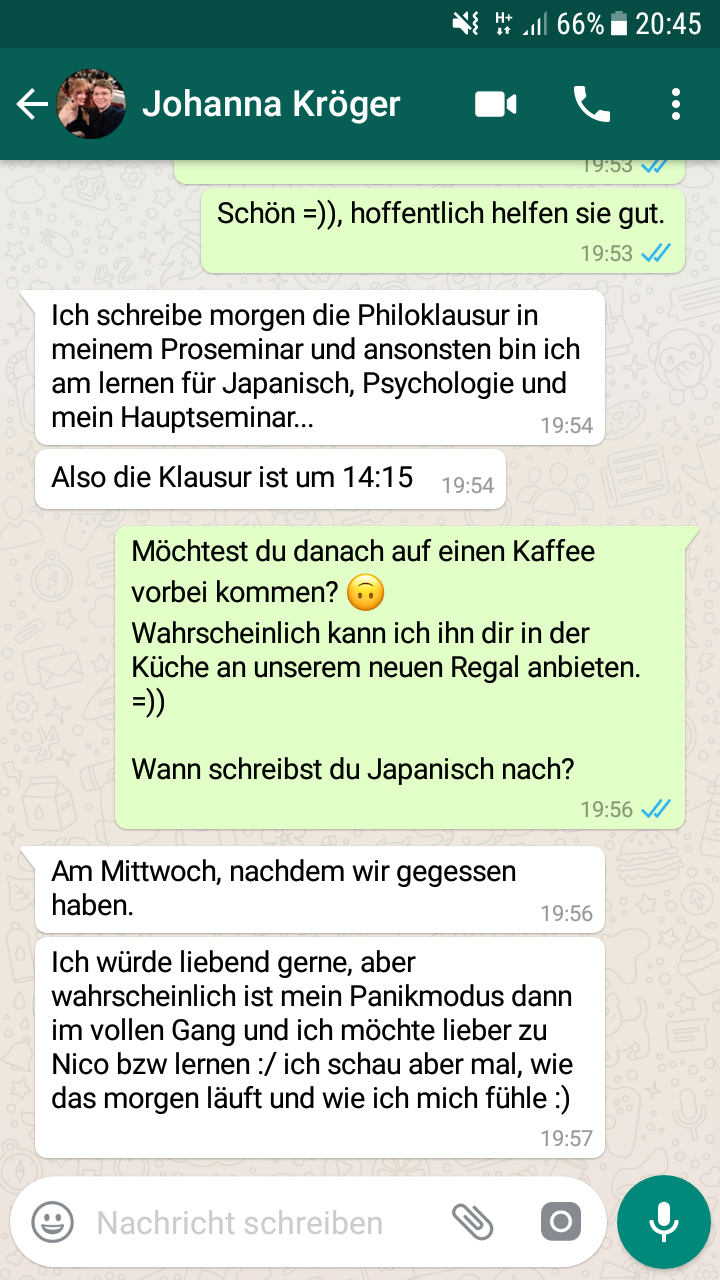This screenshot has width=720, height=1280.
Task: Open the camera from the message bar
Action: pos(560,1221)
